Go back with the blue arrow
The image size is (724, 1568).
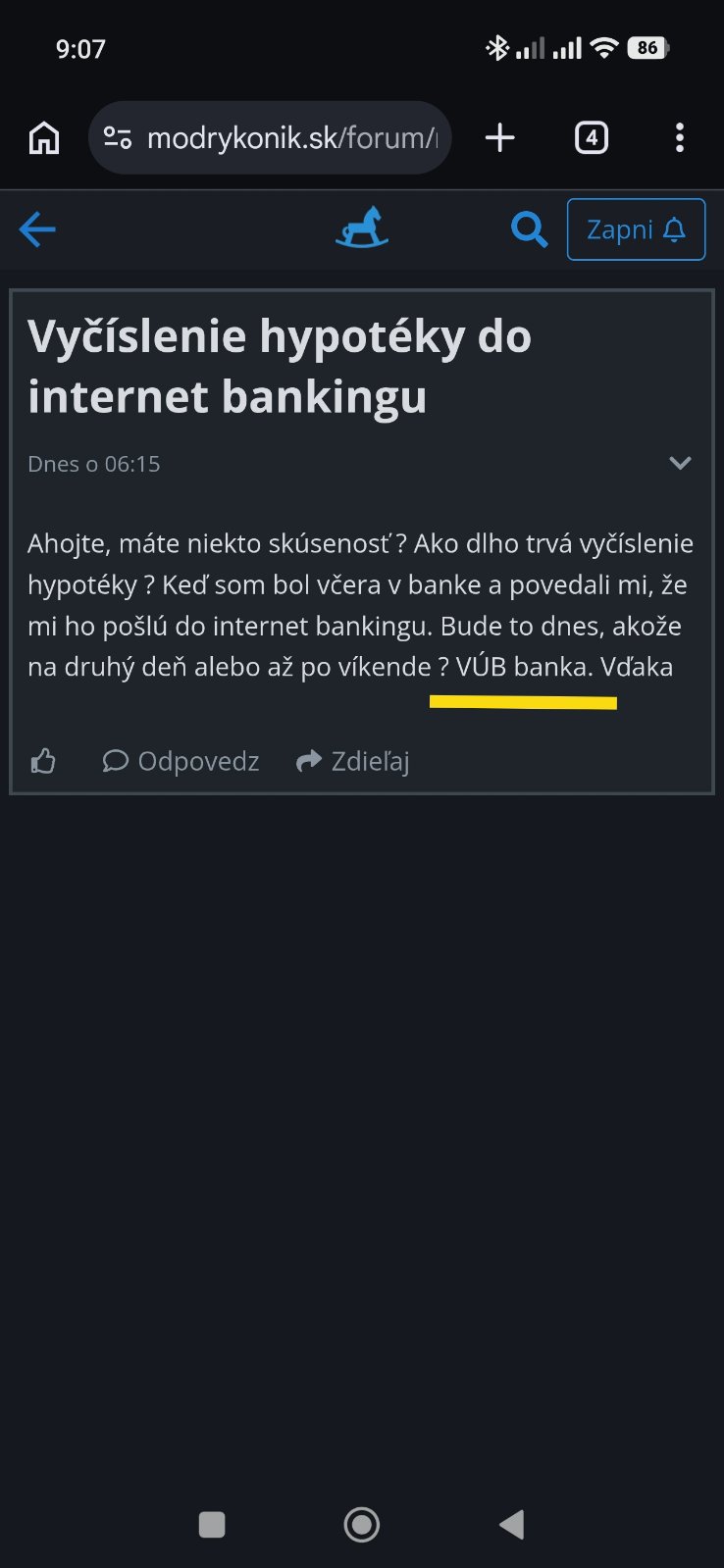pyautogui.click(x=37, y=230)
